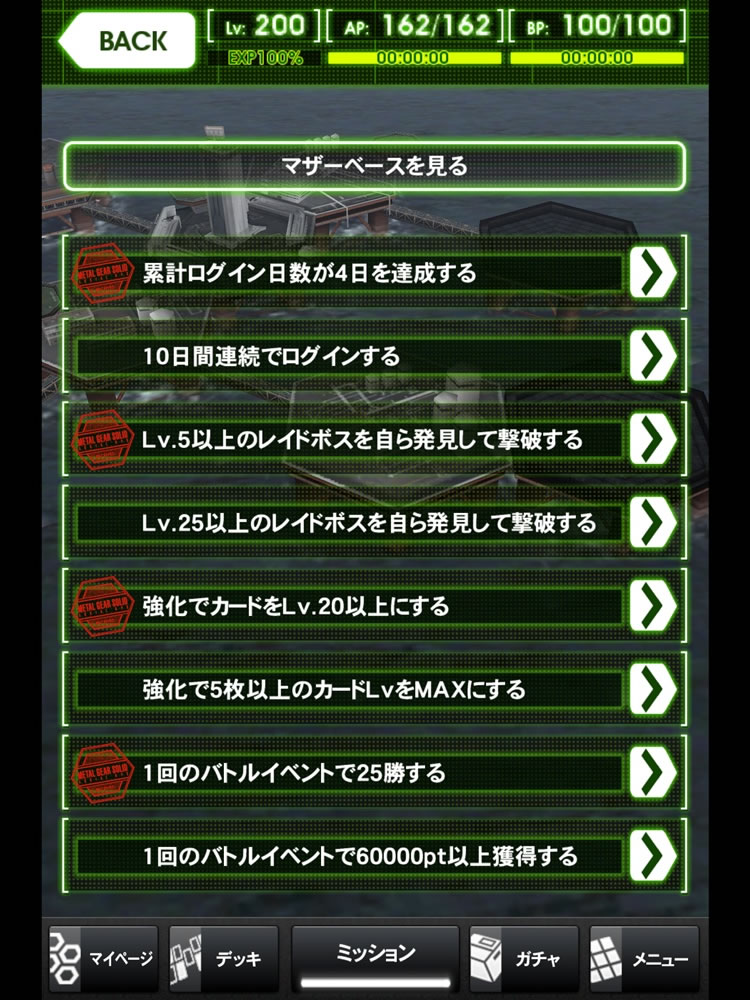The width and height of the screenshot is (750, 1000).
Task: Open mission 10日間連続でログインする
Action: click(374, 355)
